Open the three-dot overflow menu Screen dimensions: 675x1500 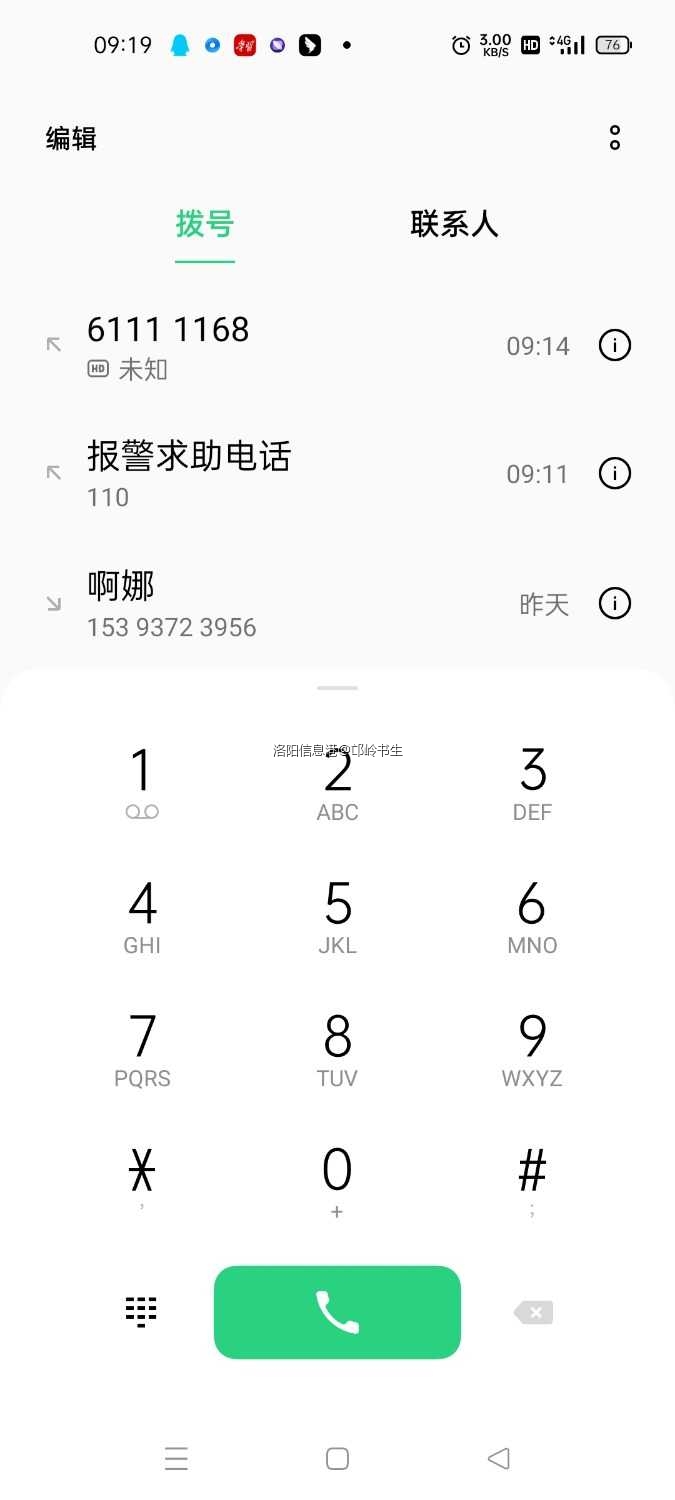click(615, 138)
